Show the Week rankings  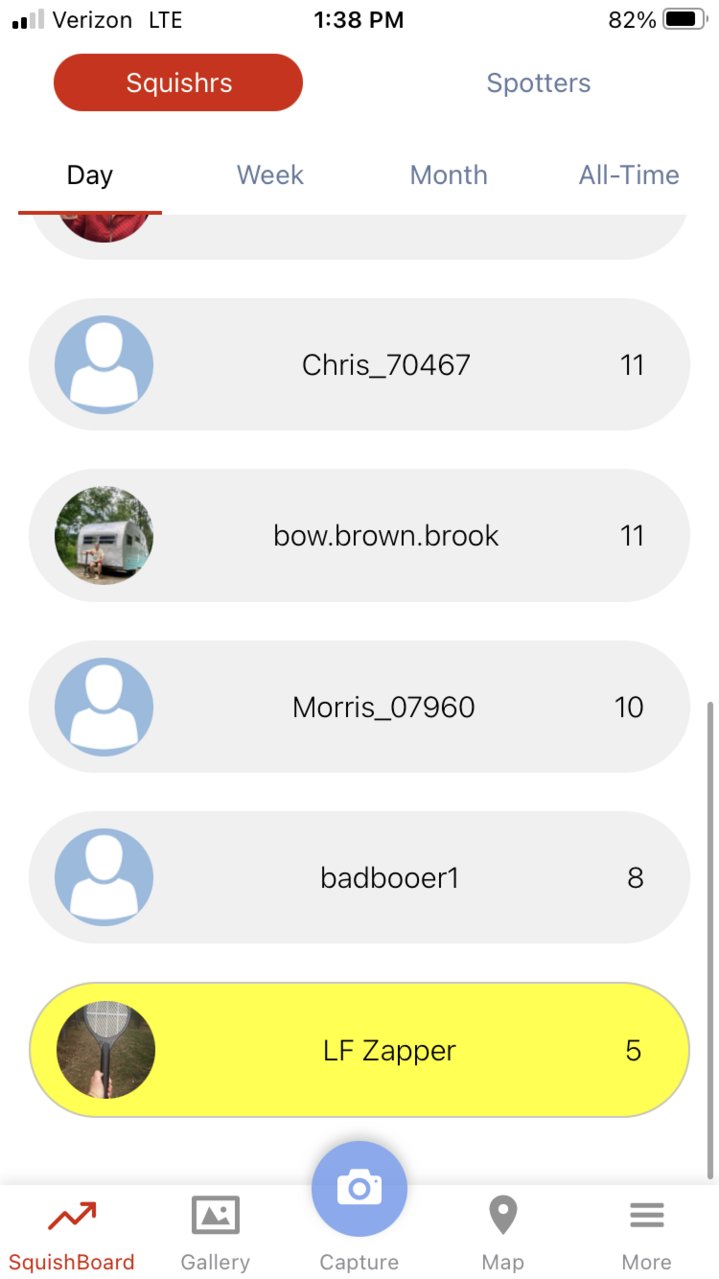(x=270, y=175)
